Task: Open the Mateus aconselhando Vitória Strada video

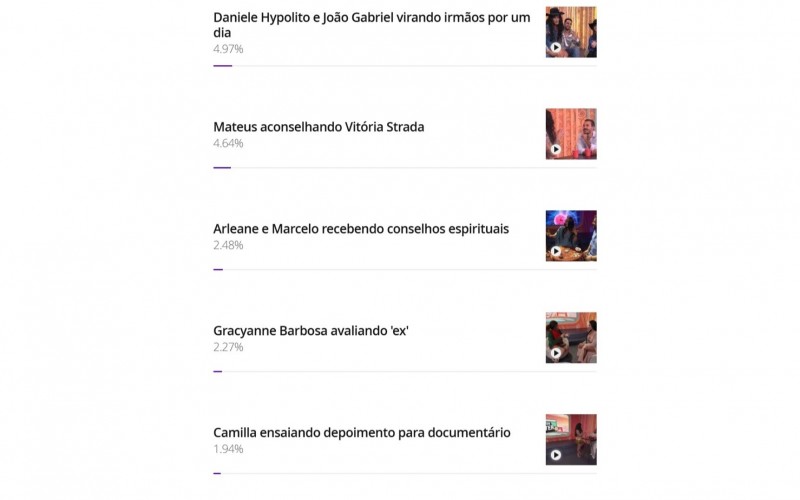Action: (570, 134)
